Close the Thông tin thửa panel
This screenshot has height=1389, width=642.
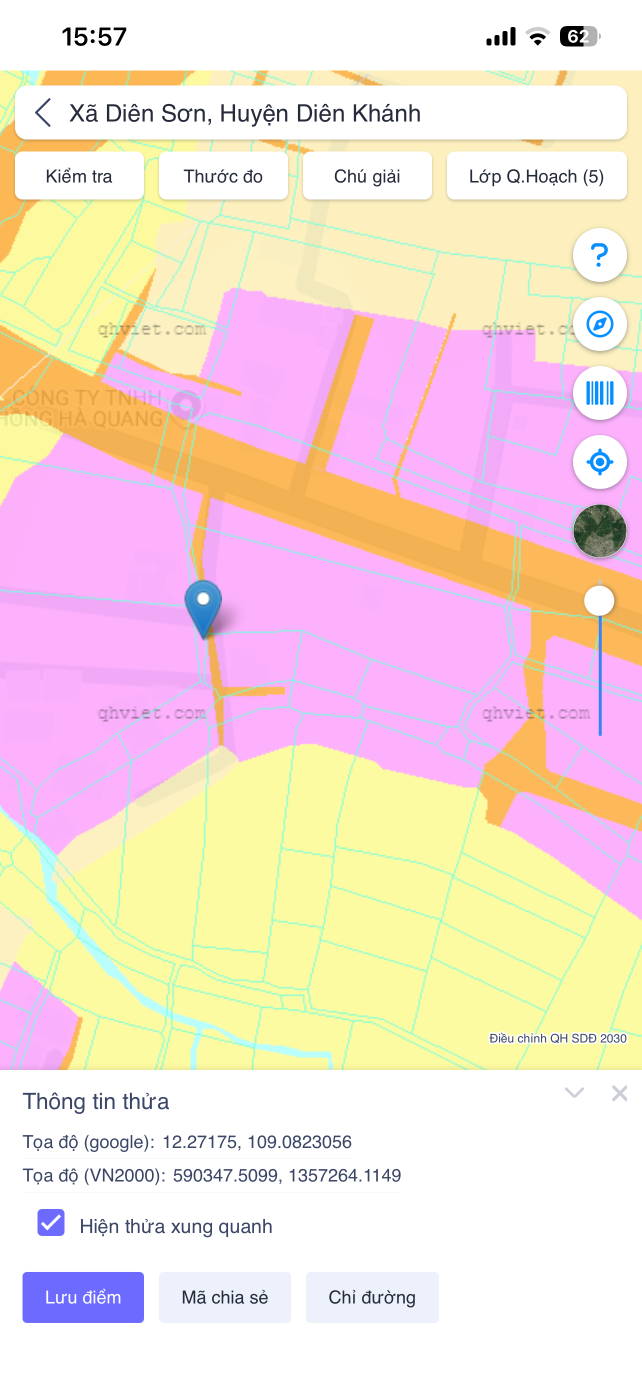[x=619, y=1093]
